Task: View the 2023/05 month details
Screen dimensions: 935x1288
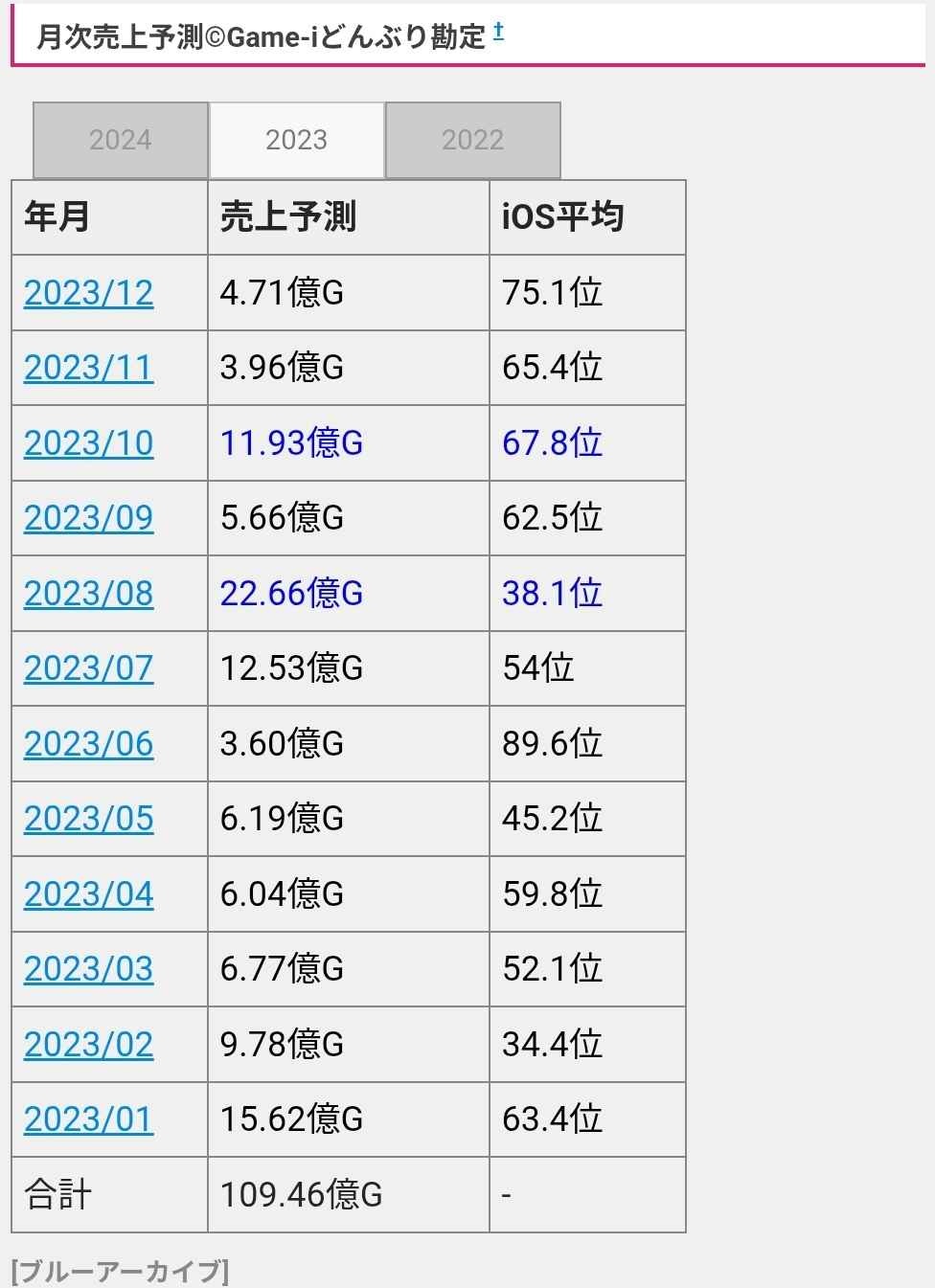Action: point(88,819)
